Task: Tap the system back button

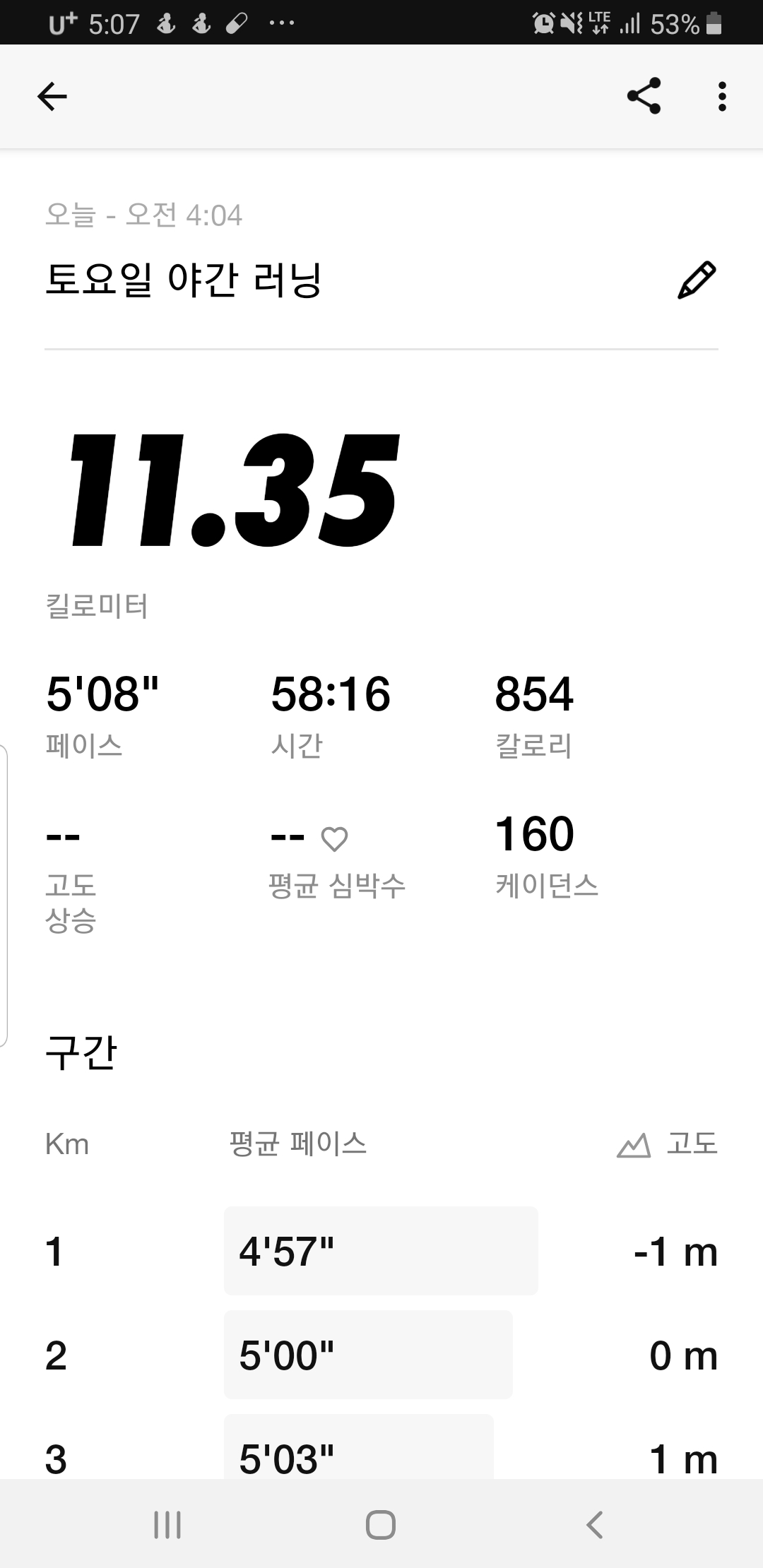Action: coord(594,1524)
